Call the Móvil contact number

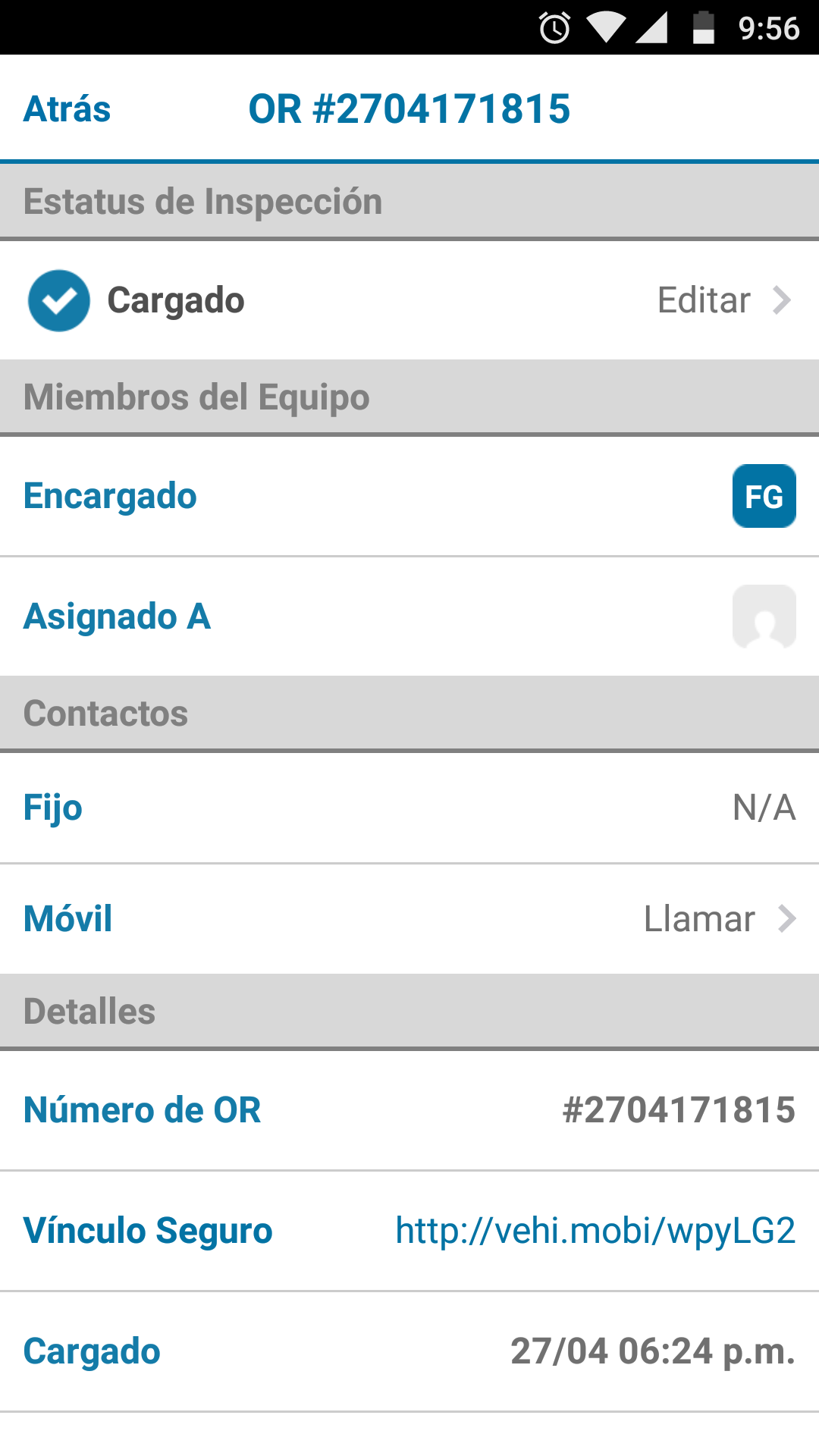(720, 919)
